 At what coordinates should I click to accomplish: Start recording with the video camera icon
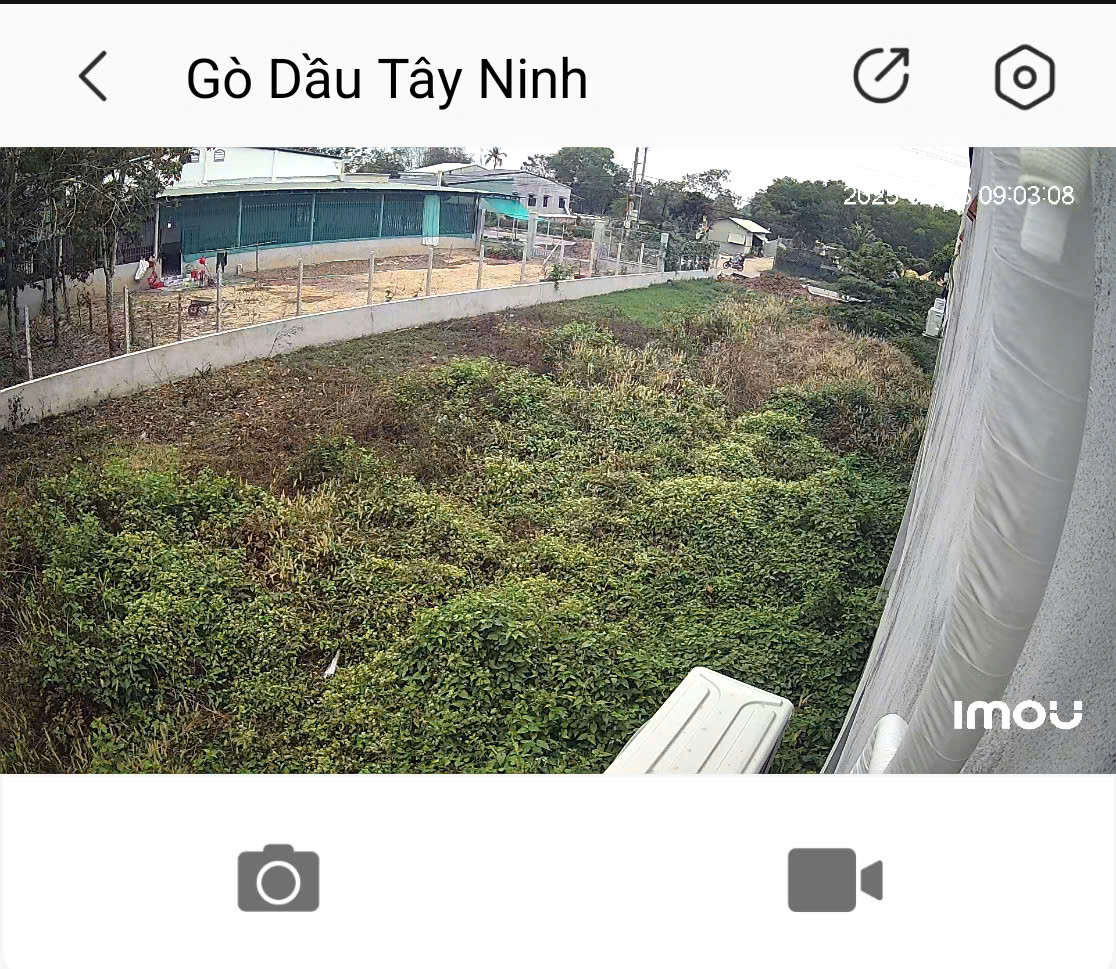coord(834,880)
